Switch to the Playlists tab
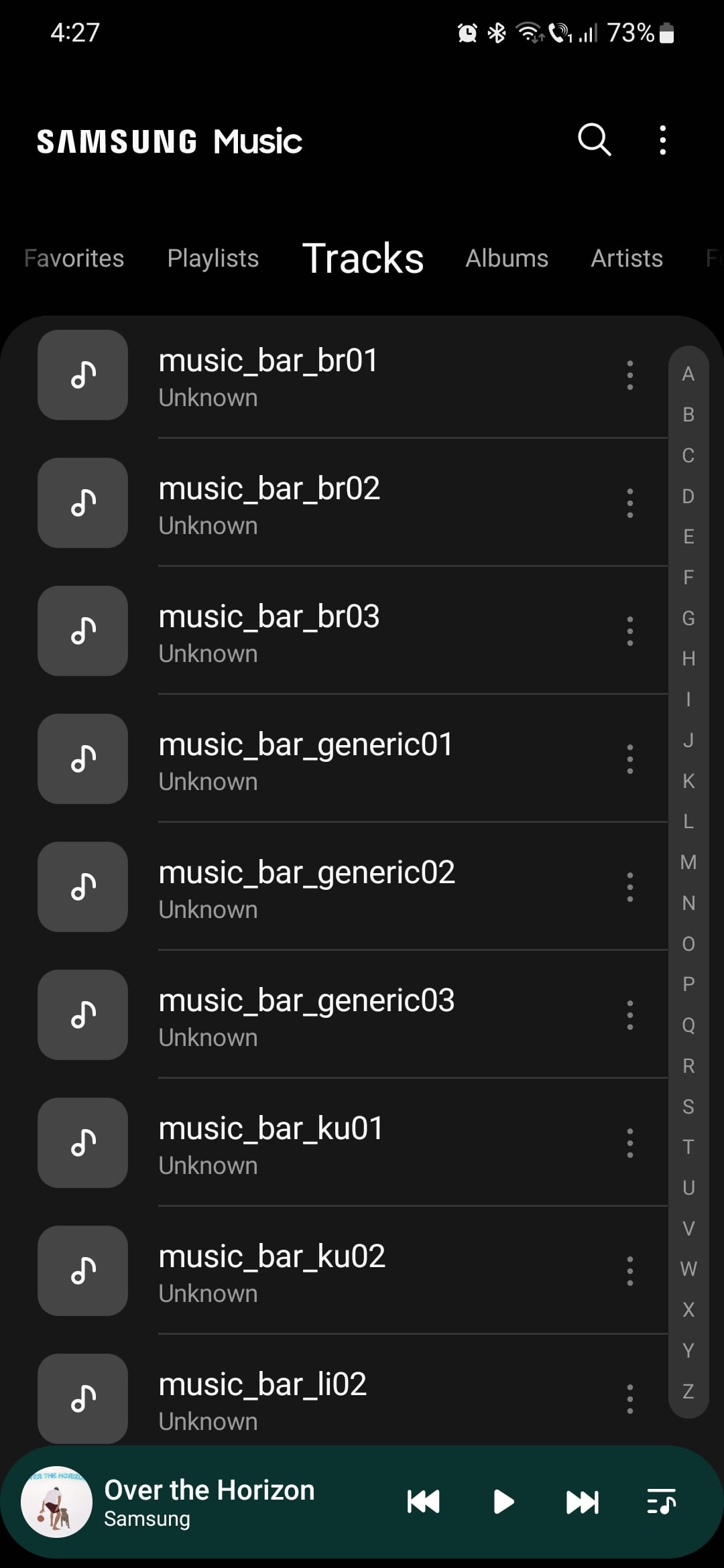This screenshot has width=724, height=1568. 213,259
